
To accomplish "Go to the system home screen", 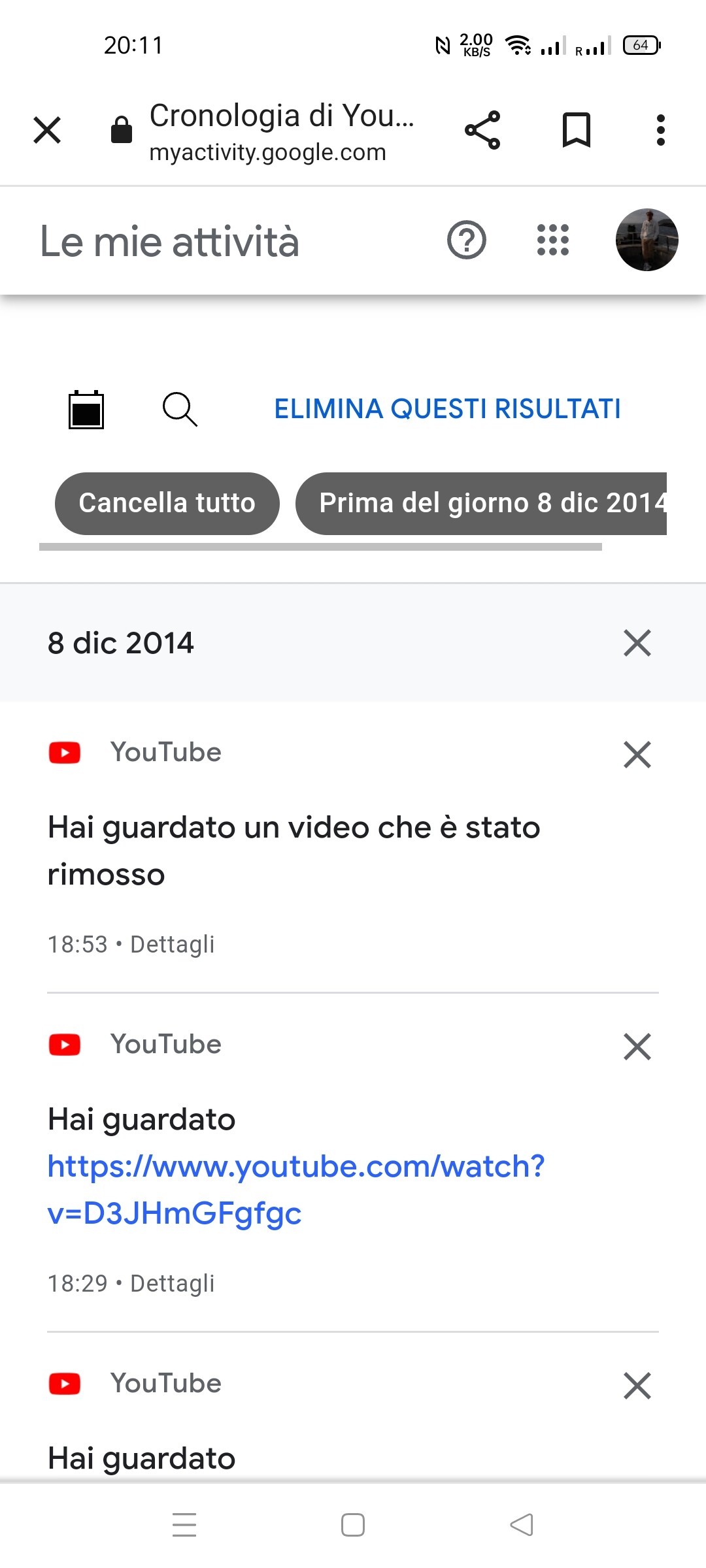I will coord(353,1525).
